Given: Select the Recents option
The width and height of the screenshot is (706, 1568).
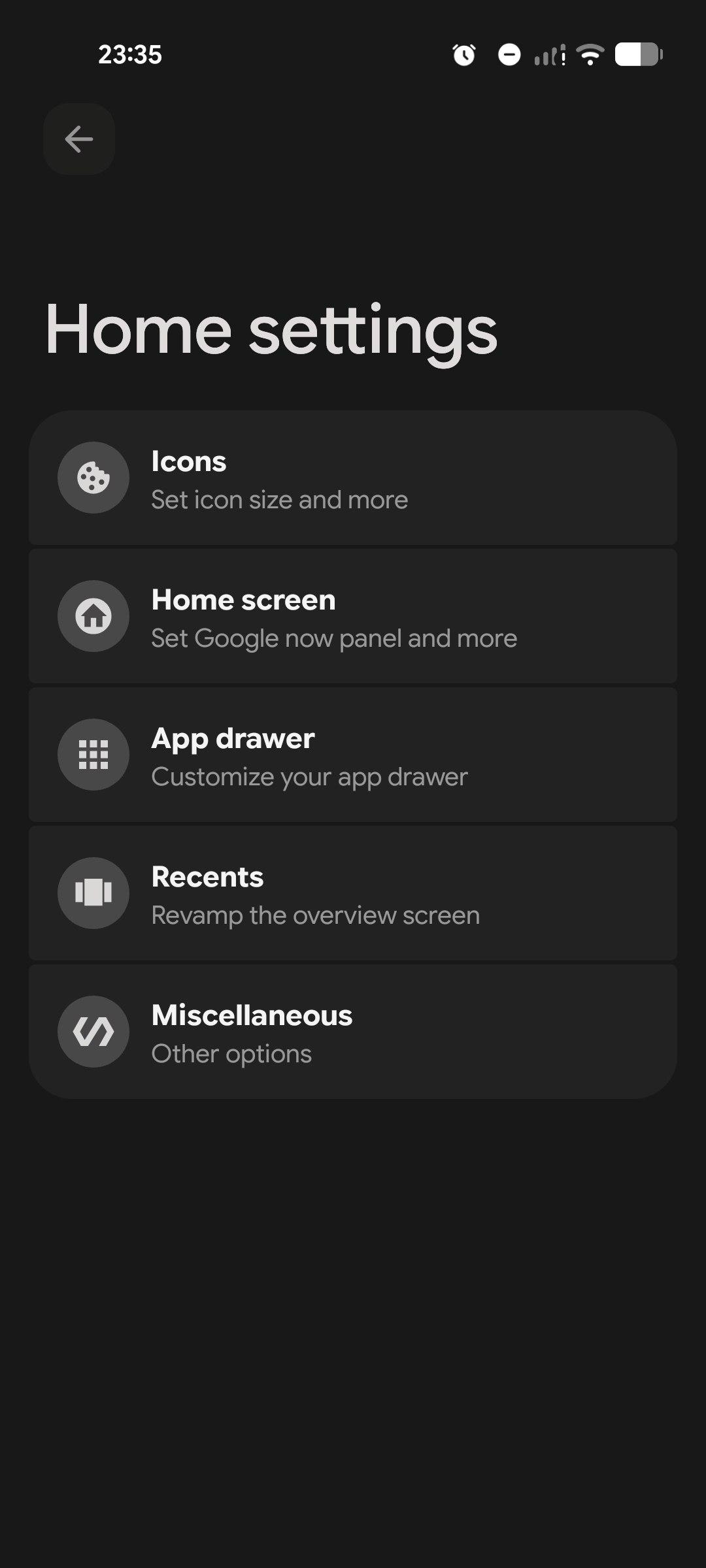Looking at the screenshot, I should click(353, 894).
